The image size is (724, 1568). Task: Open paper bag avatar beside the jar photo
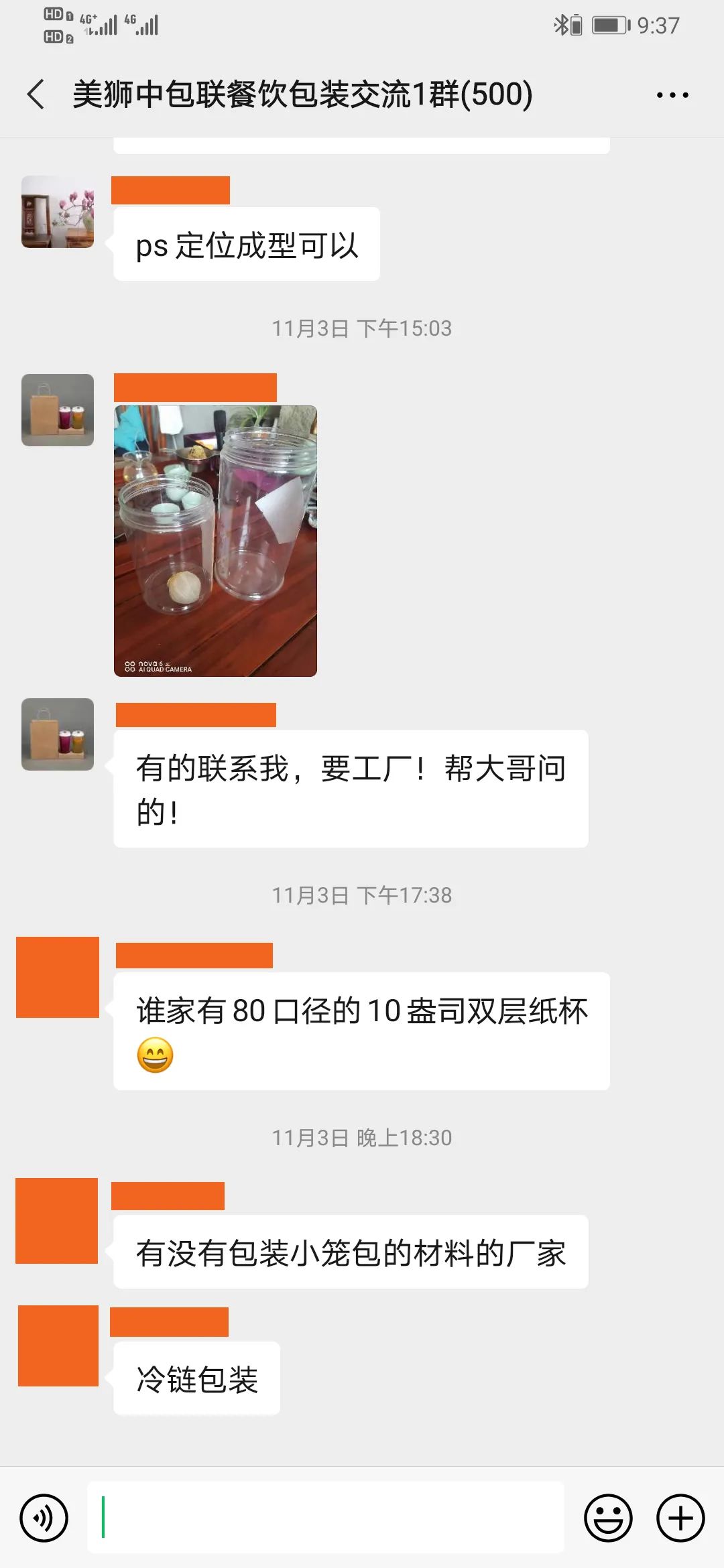(58, 410)
